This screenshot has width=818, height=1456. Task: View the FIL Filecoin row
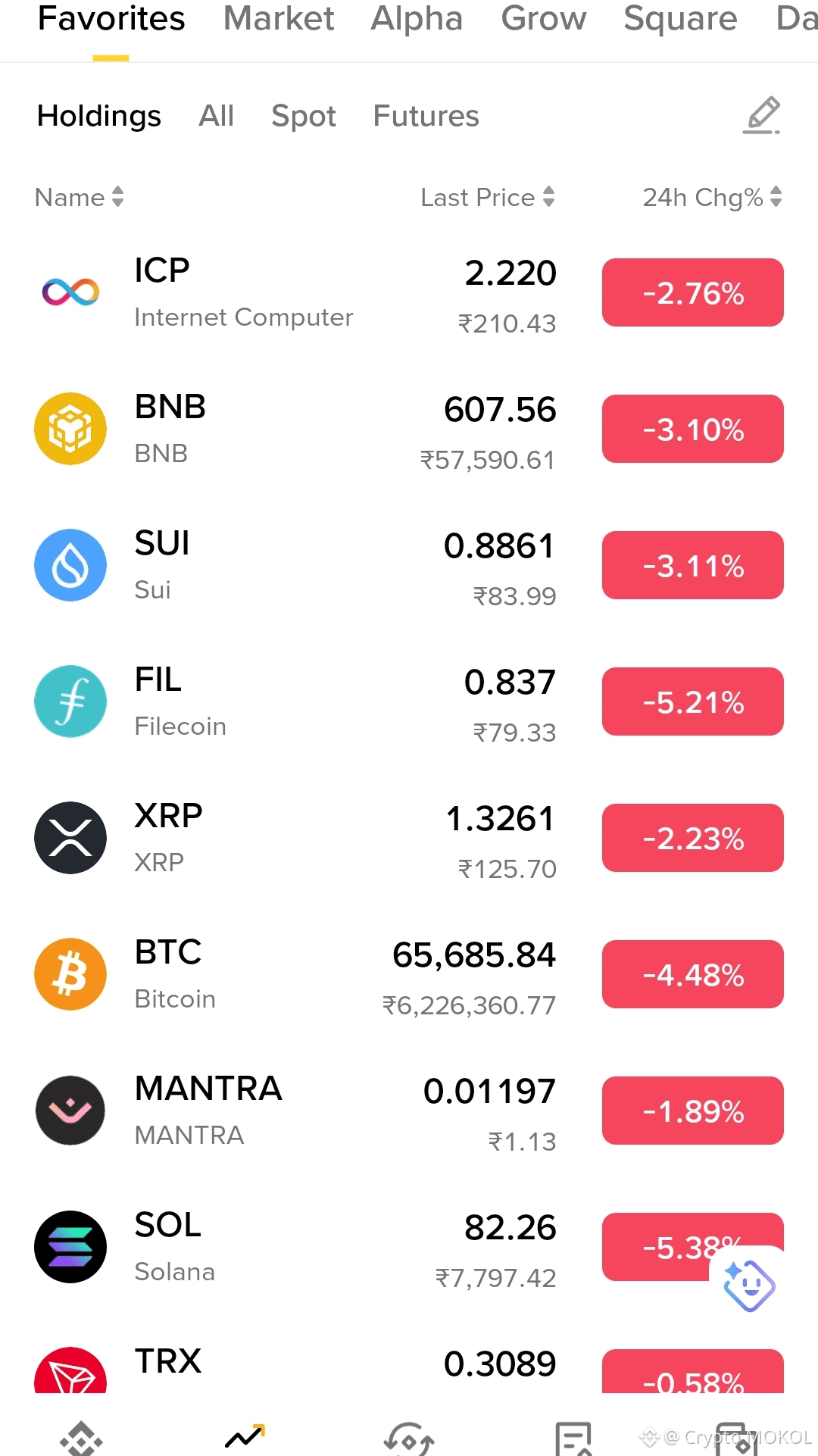409,701
